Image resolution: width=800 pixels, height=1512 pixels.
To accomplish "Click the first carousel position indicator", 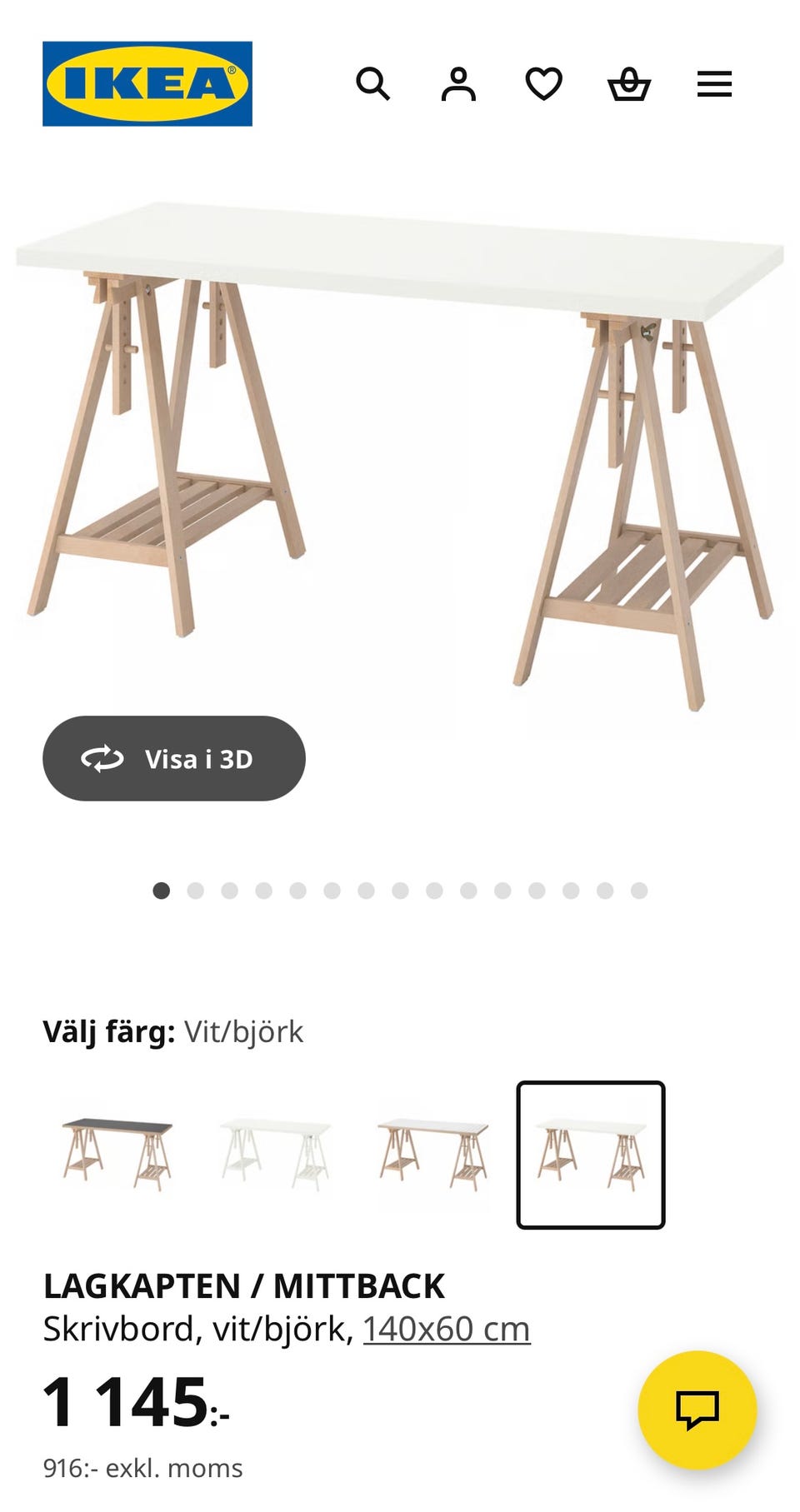I will pos(162,890).
